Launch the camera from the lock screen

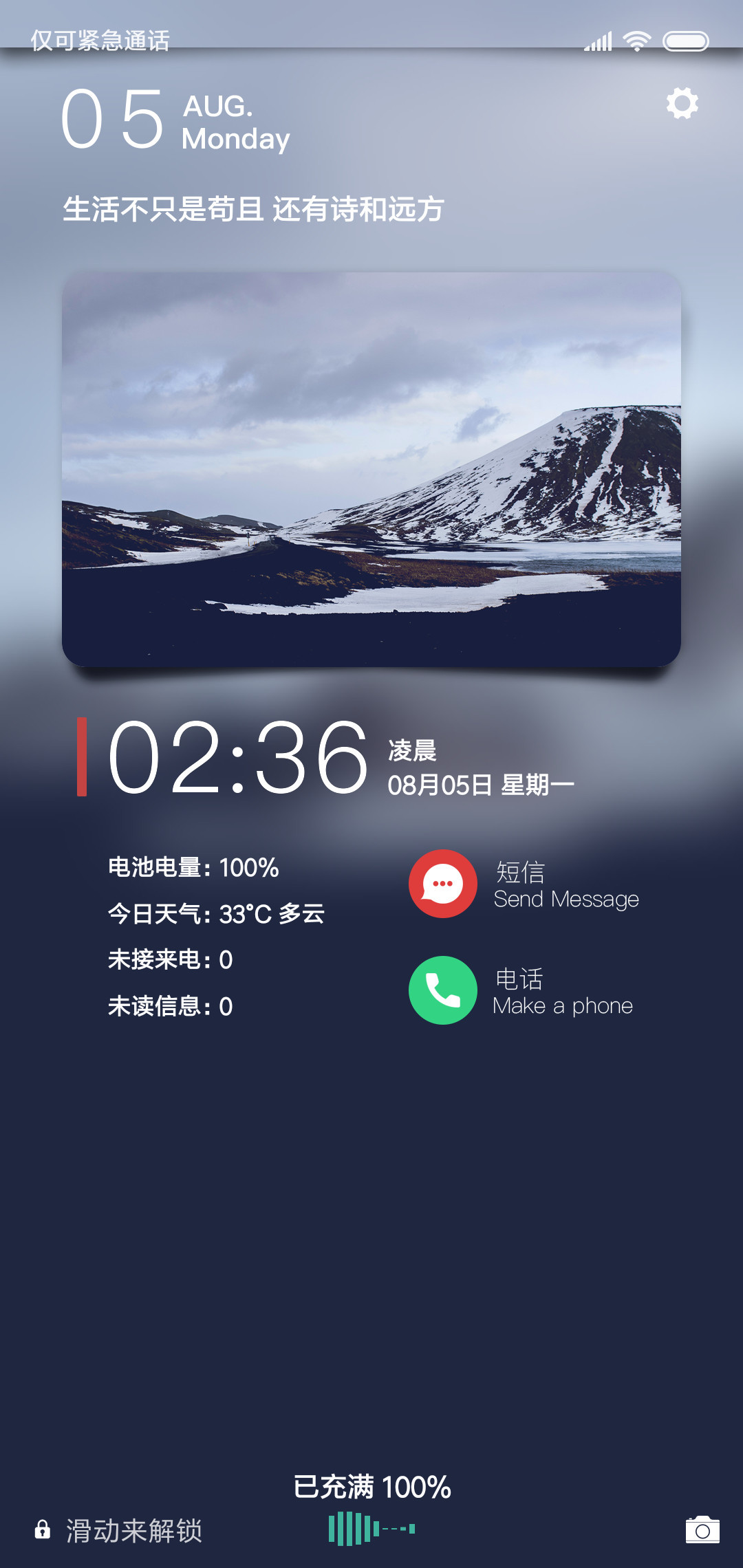click(x=702, y=1530)
